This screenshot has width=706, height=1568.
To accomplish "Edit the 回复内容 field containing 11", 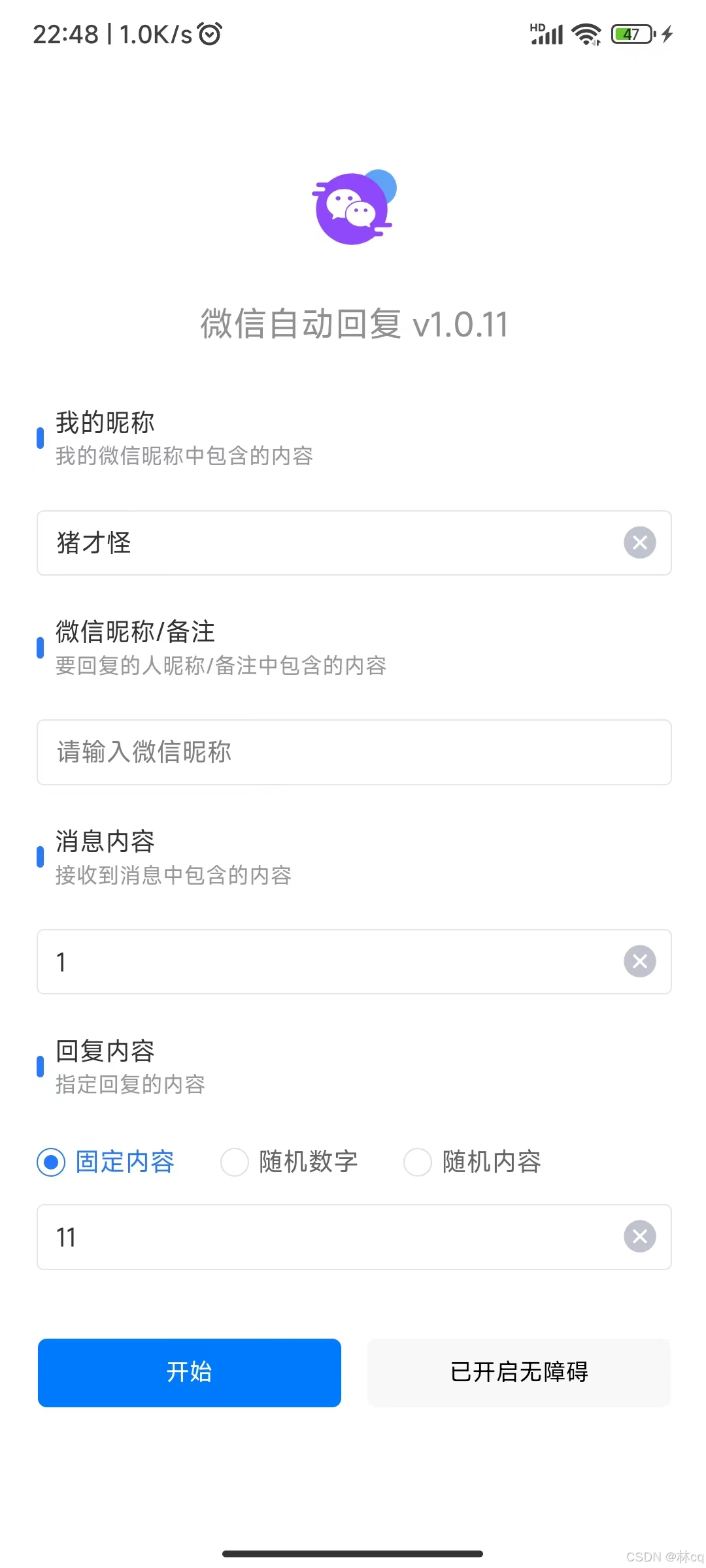I will [354, 1237].
